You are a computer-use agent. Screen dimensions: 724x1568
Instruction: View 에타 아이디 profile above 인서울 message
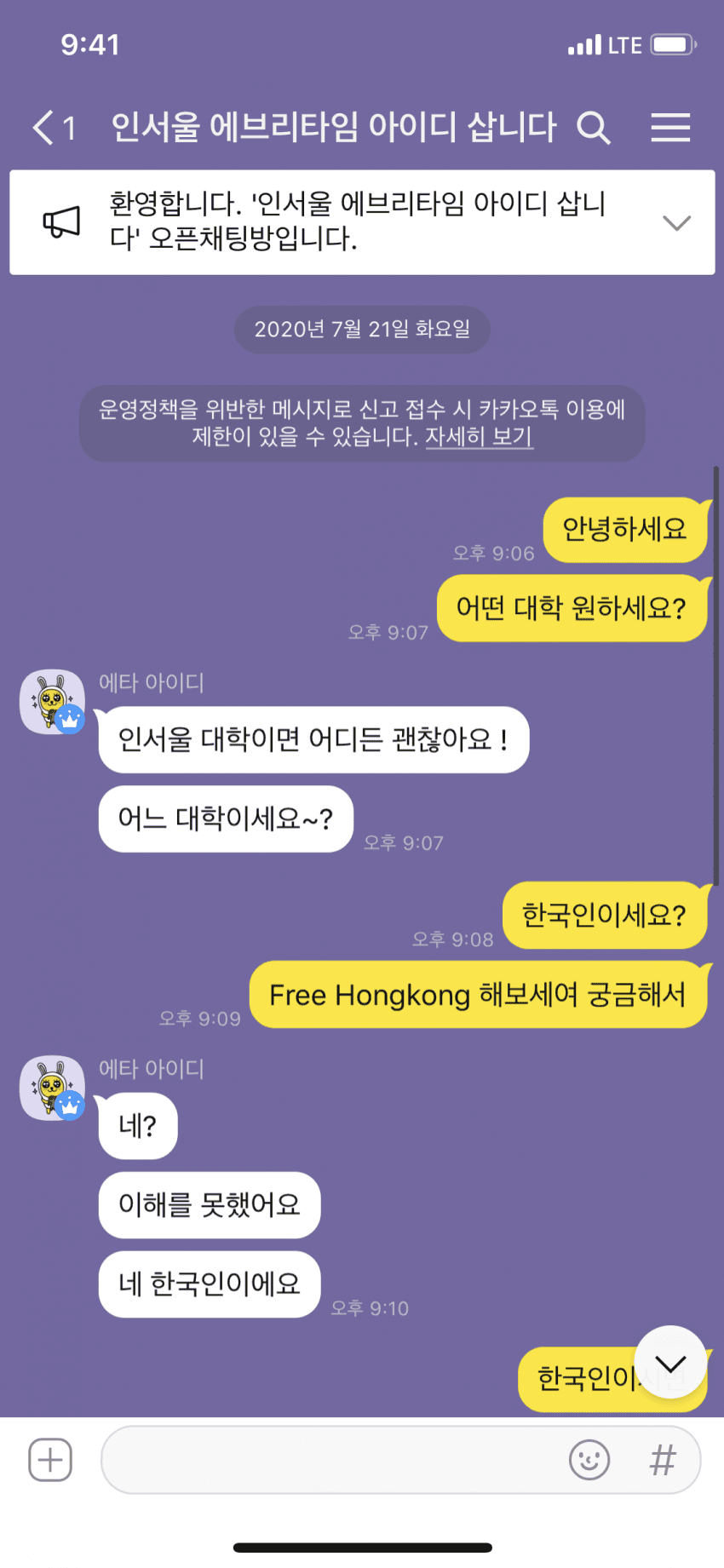52,702
